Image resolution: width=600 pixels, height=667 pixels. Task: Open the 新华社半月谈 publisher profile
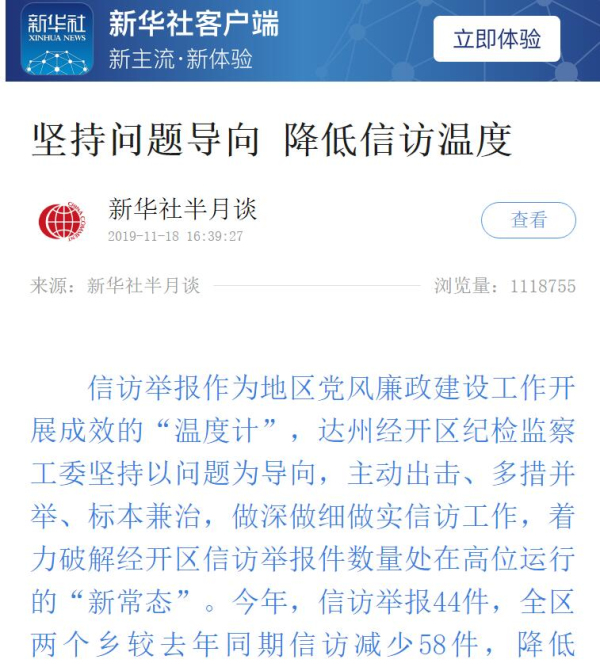click(x=182, y=209)
